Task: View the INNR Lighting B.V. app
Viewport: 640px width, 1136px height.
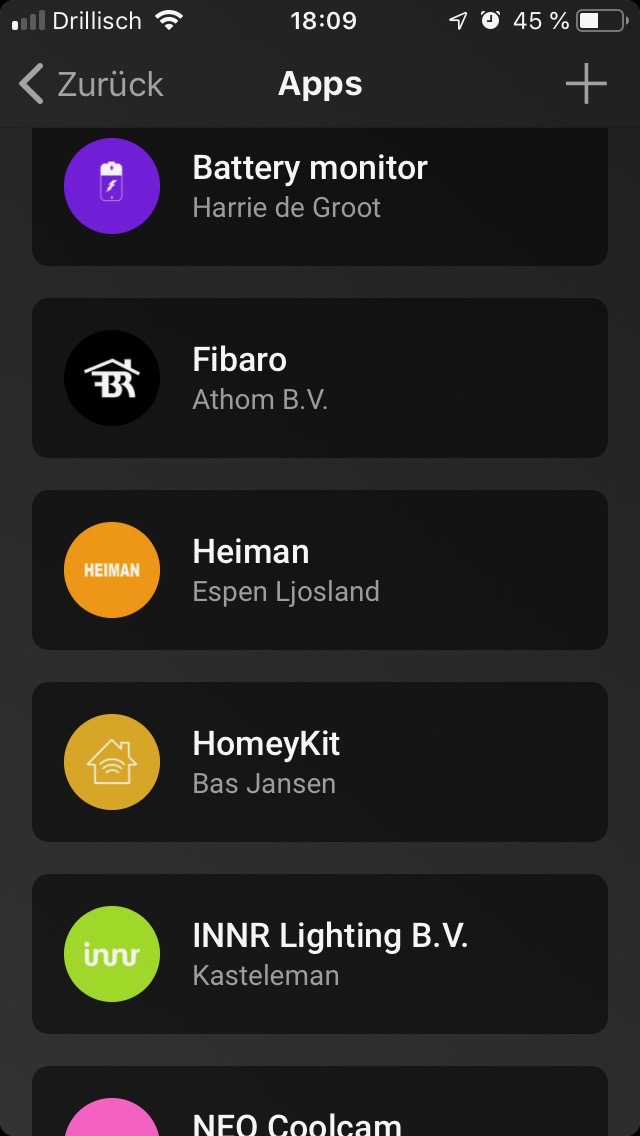Action: [x=320, y=954]
